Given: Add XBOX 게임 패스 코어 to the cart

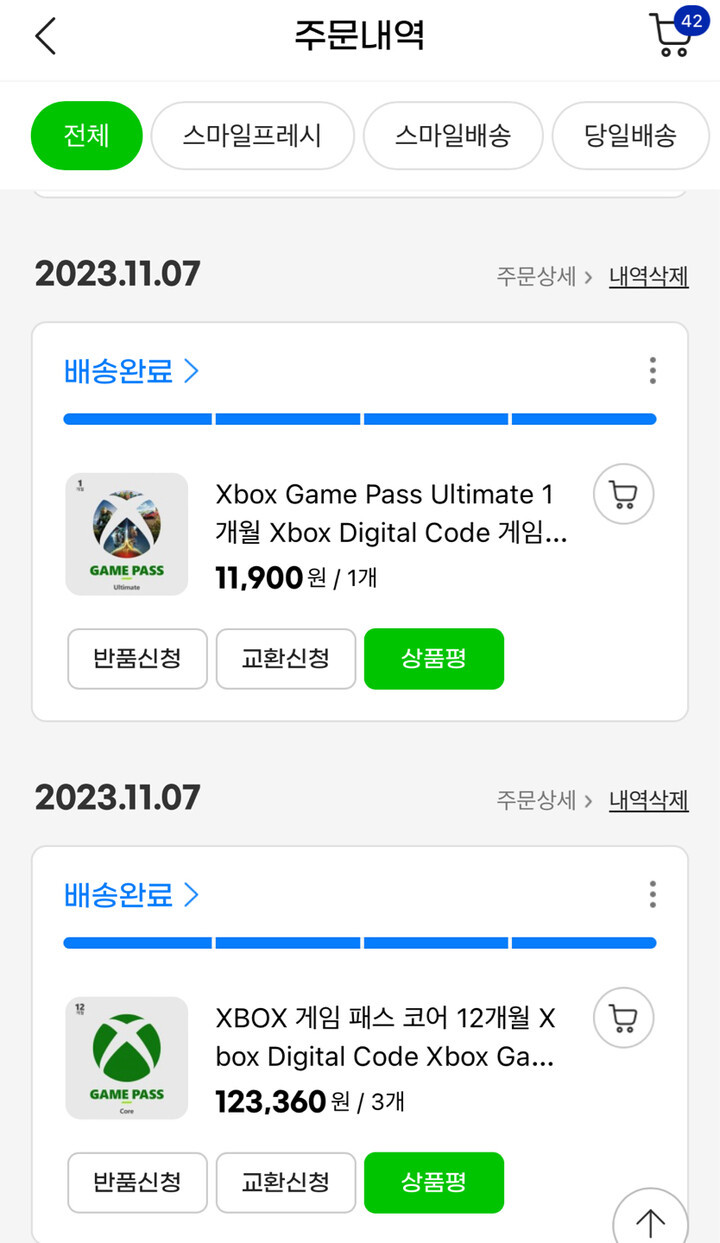Looking at the screenshot, I should click(624, 1018).
